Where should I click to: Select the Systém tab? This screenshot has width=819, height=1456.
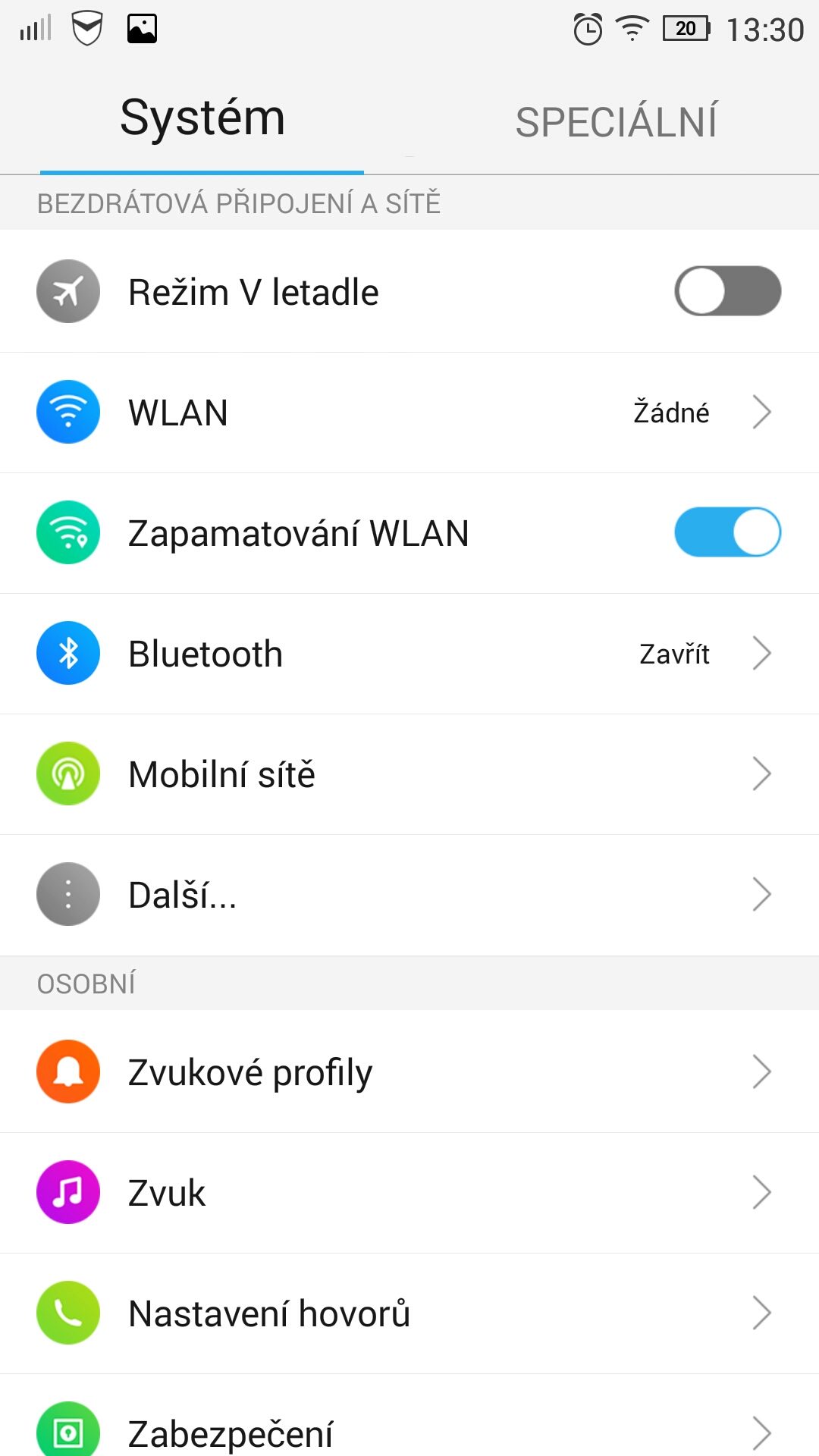202,118
